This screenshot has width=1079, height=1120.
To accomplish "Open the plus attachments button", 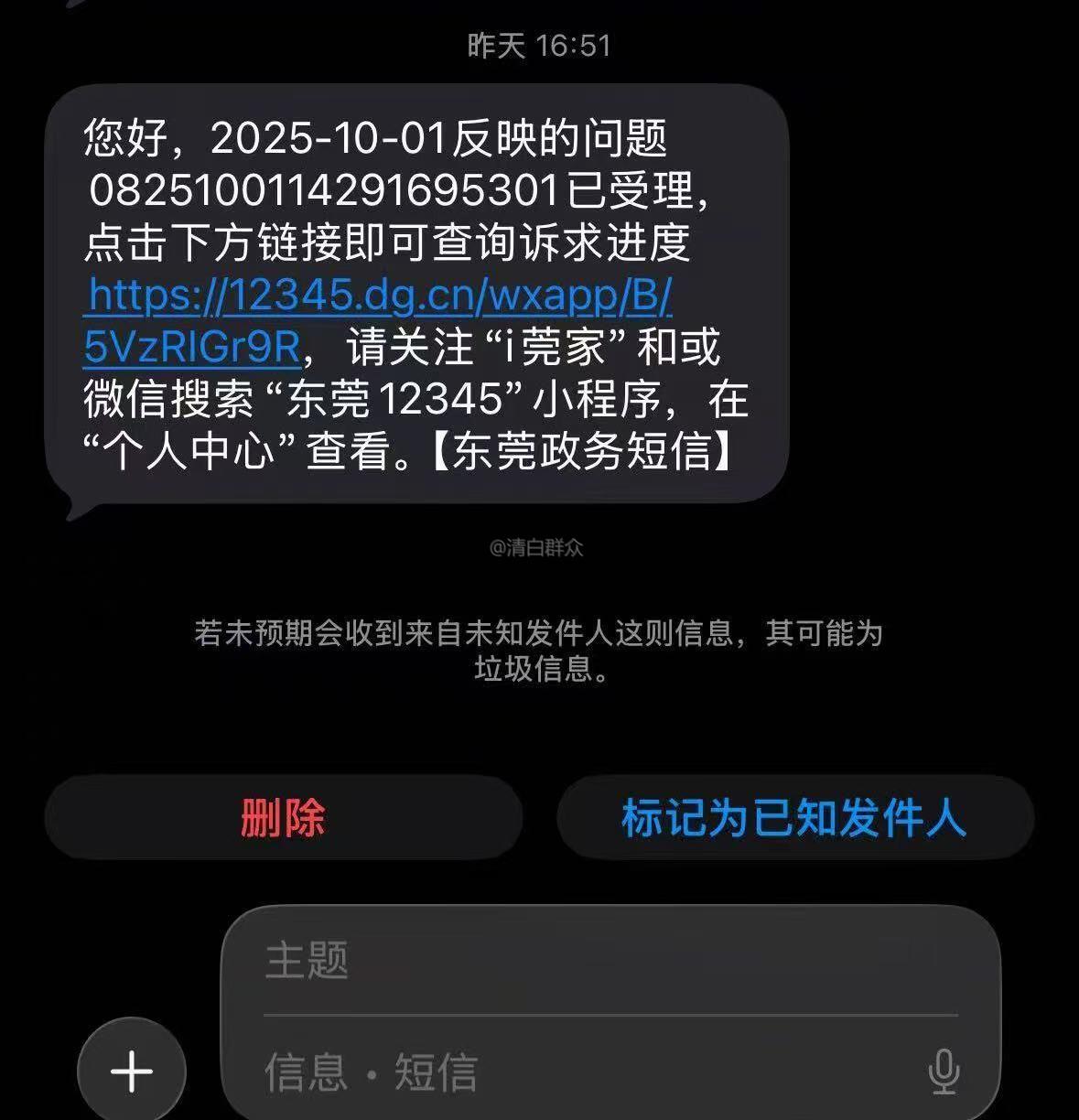I will coord(132,1070).
